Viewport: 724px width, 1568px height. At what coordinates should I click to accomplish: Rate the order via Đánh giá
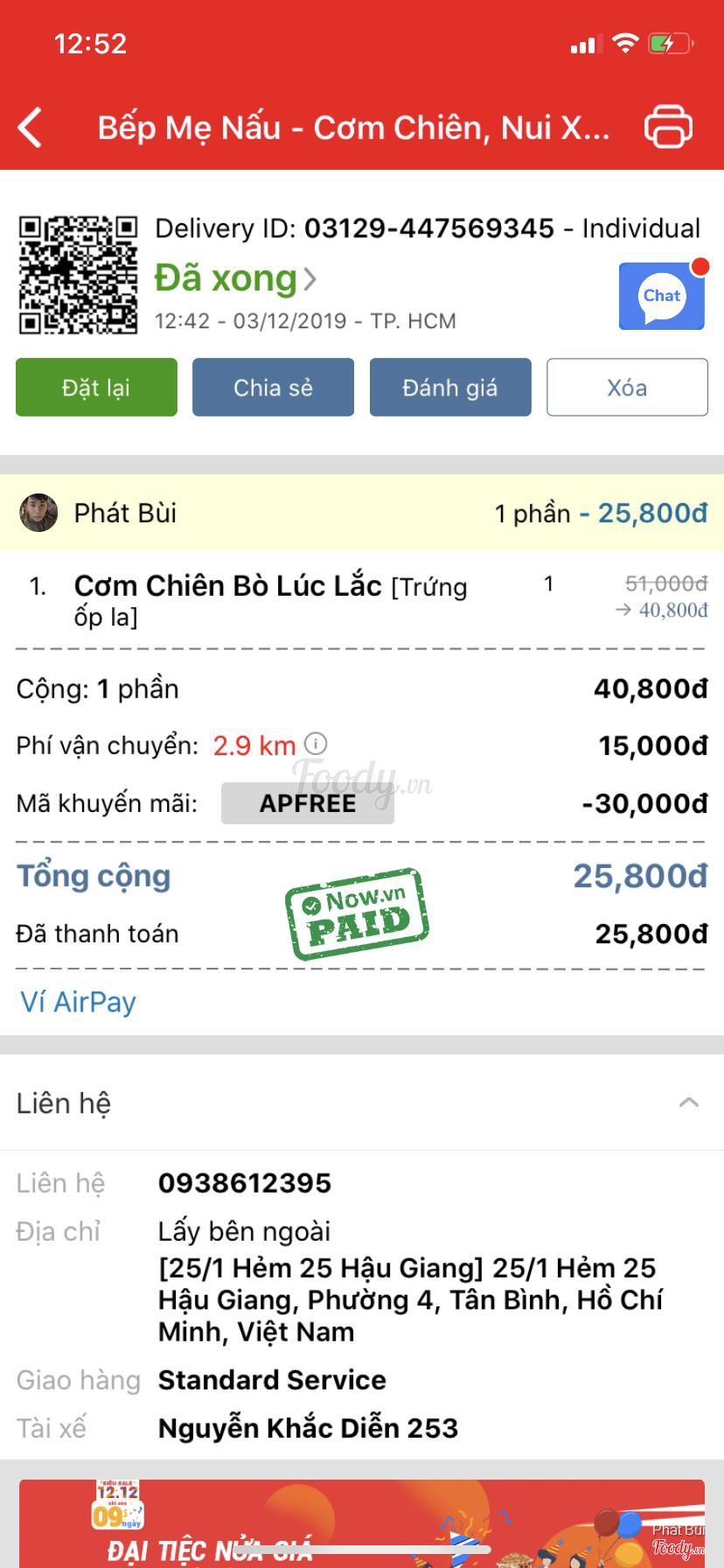pos(450,387)
